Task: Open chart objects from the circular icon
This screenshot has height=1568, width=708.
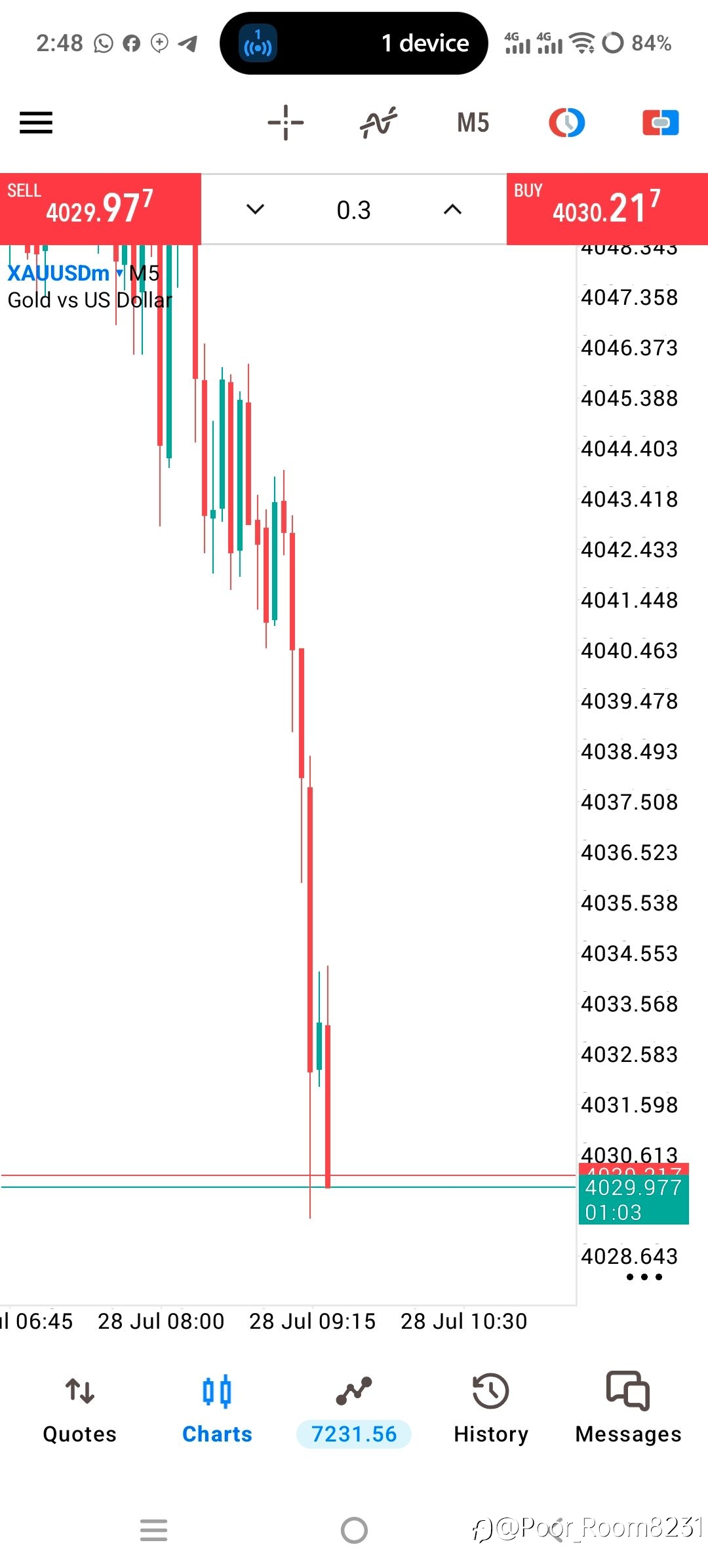Action: point(567,123)
